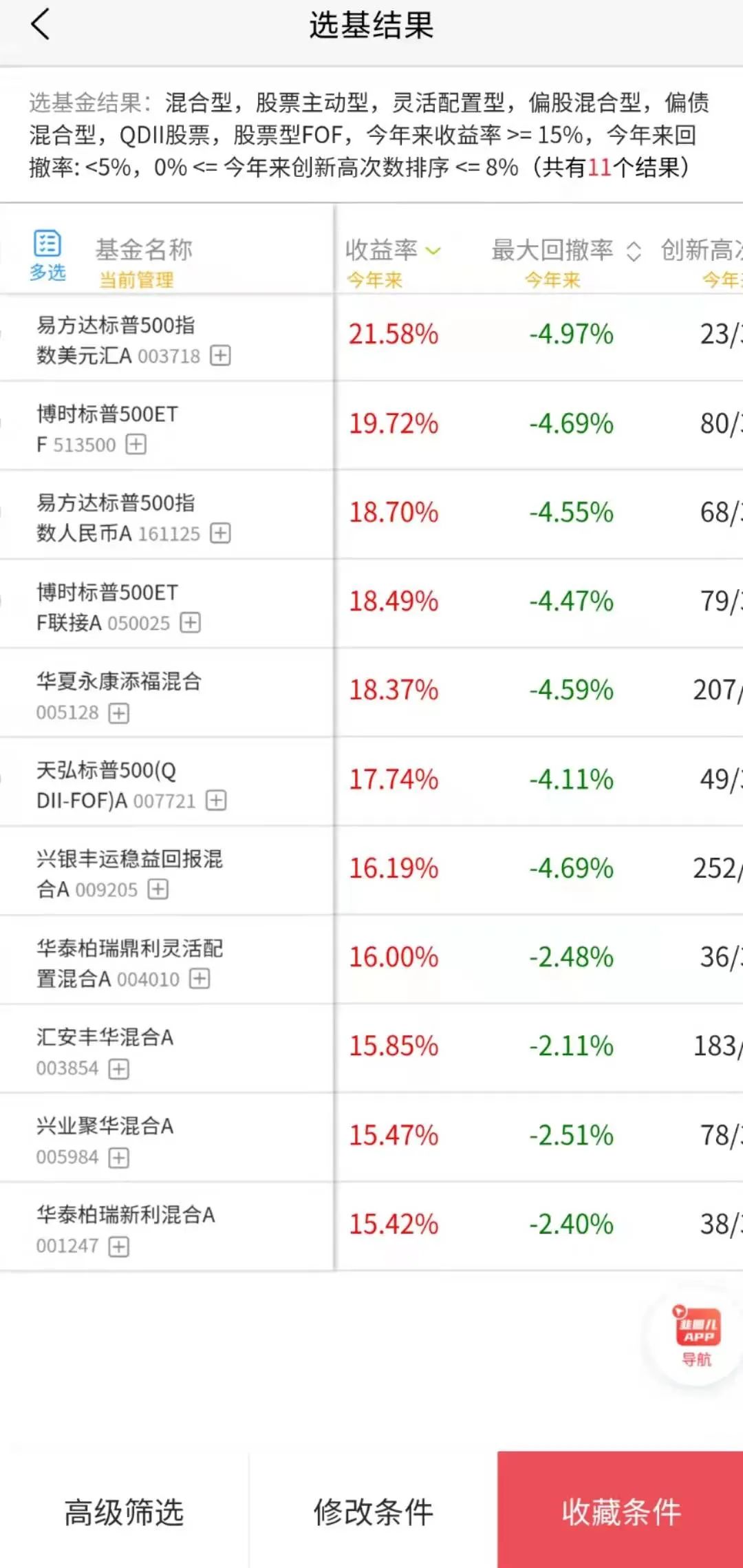
Task: Go back using the top-left arrow
Action: point(41,25)
